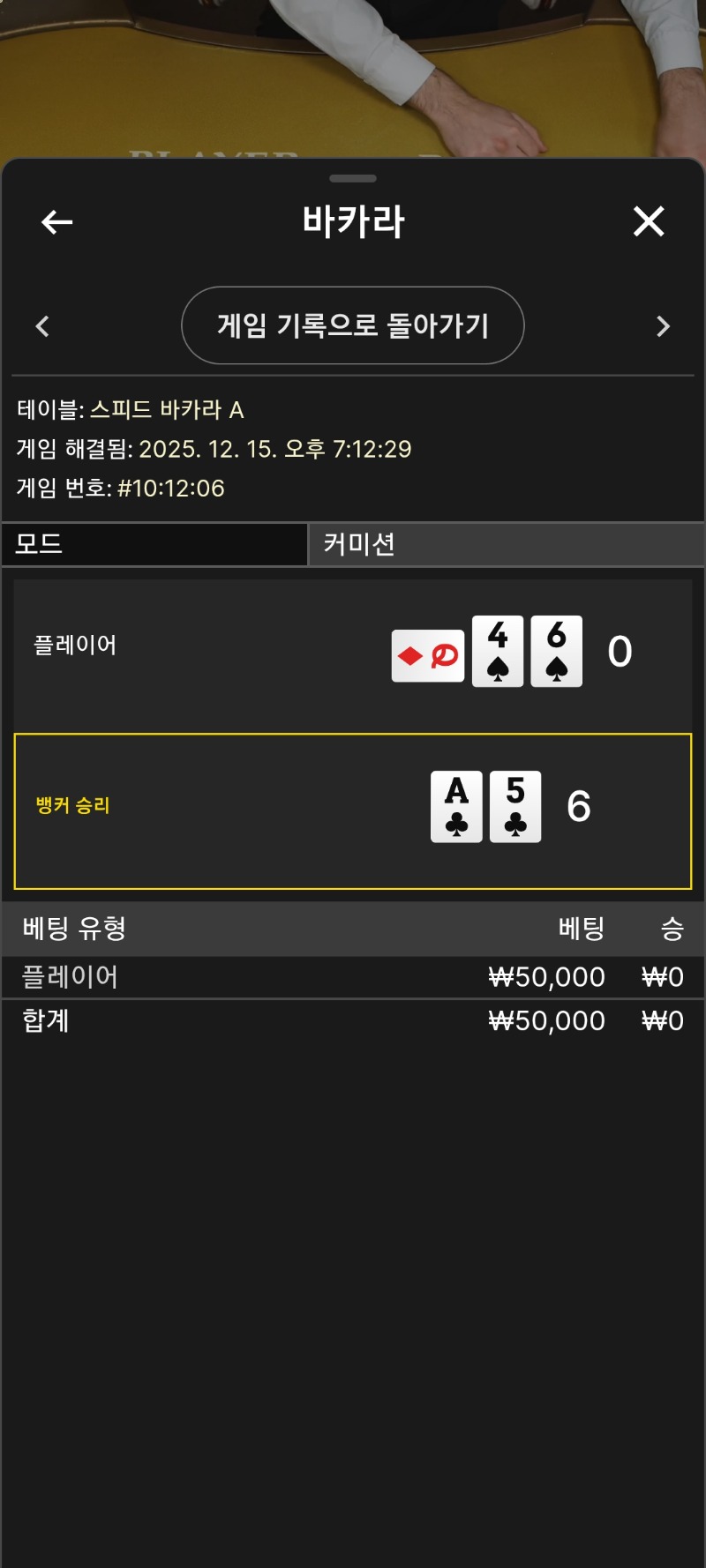The height and width of the screenshot is (1568, 706).
Task: Go to the previous game record
Action: (42, 326)
